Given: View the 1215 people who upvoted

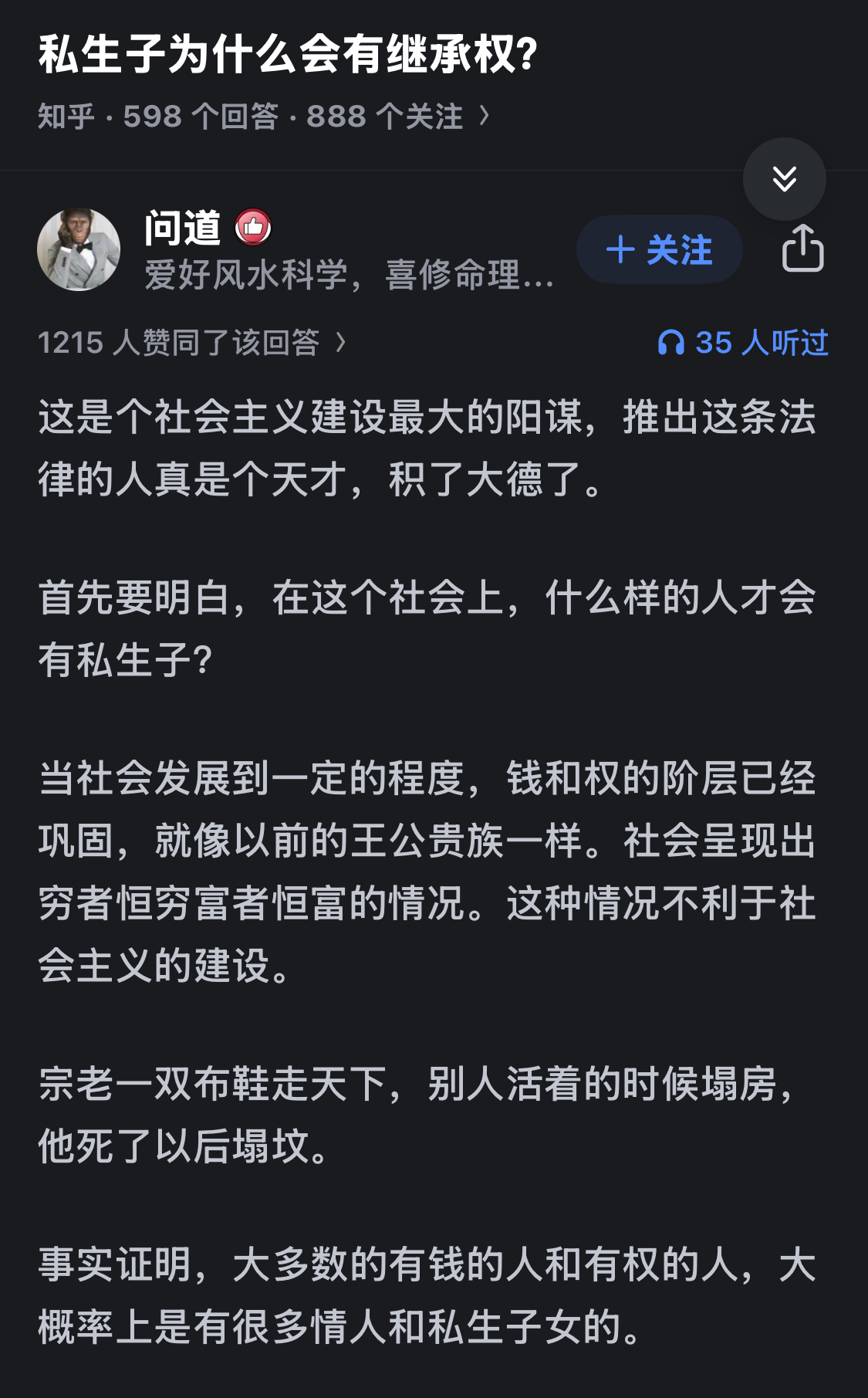Looking at the screenshot, I should [192, 342].
